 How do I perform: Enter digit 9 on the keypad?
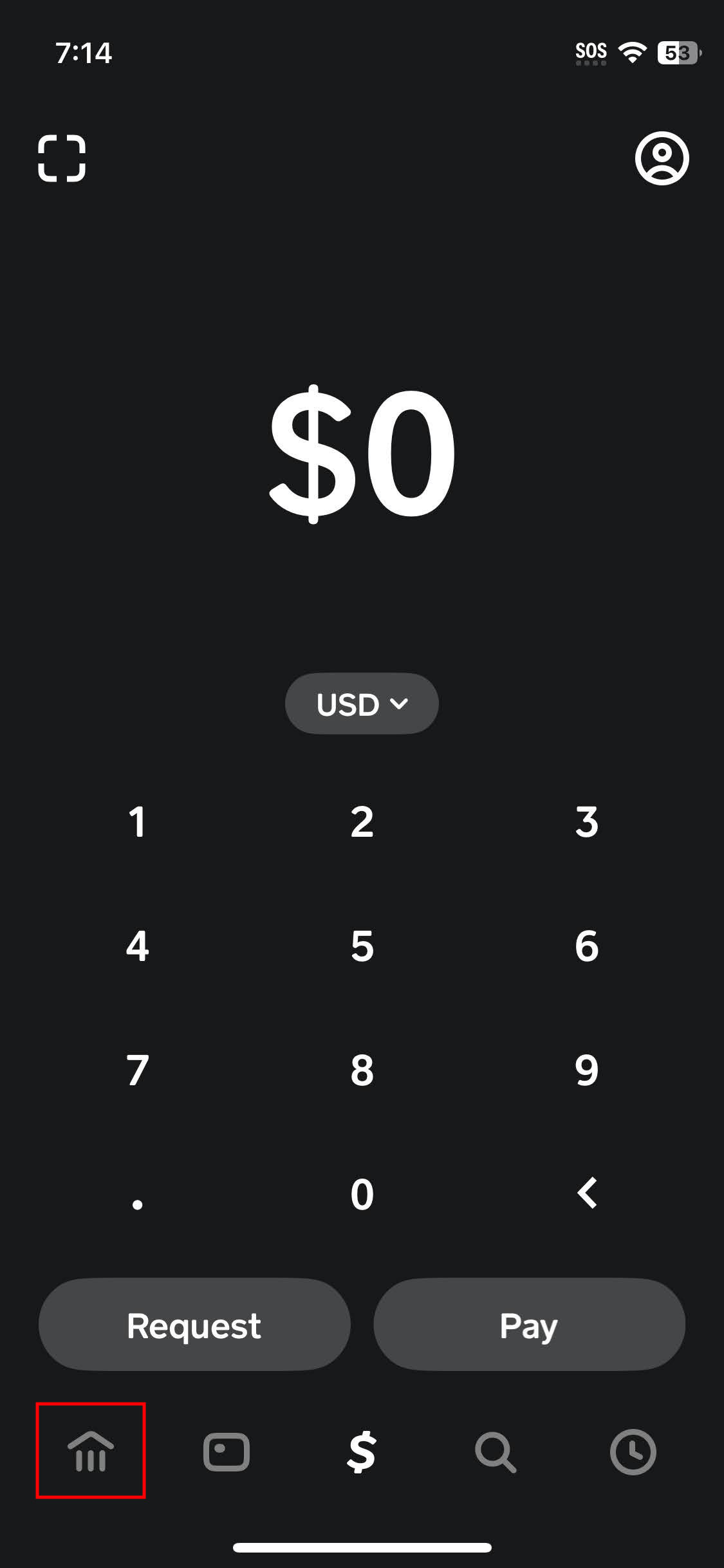(586, 1070)
